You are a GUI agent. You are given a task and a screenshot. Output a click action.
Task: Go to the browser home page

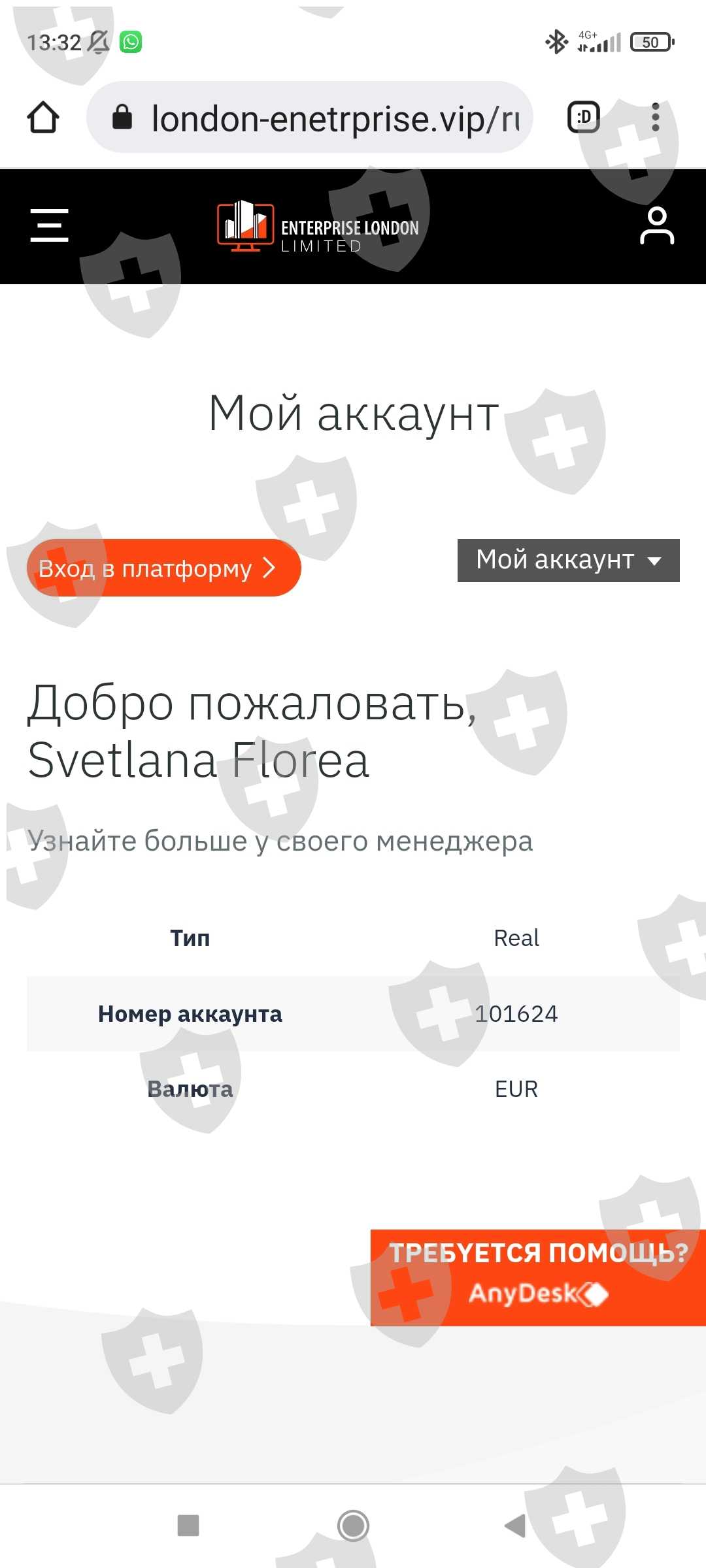pyautogui.click(x=43, y=118)
